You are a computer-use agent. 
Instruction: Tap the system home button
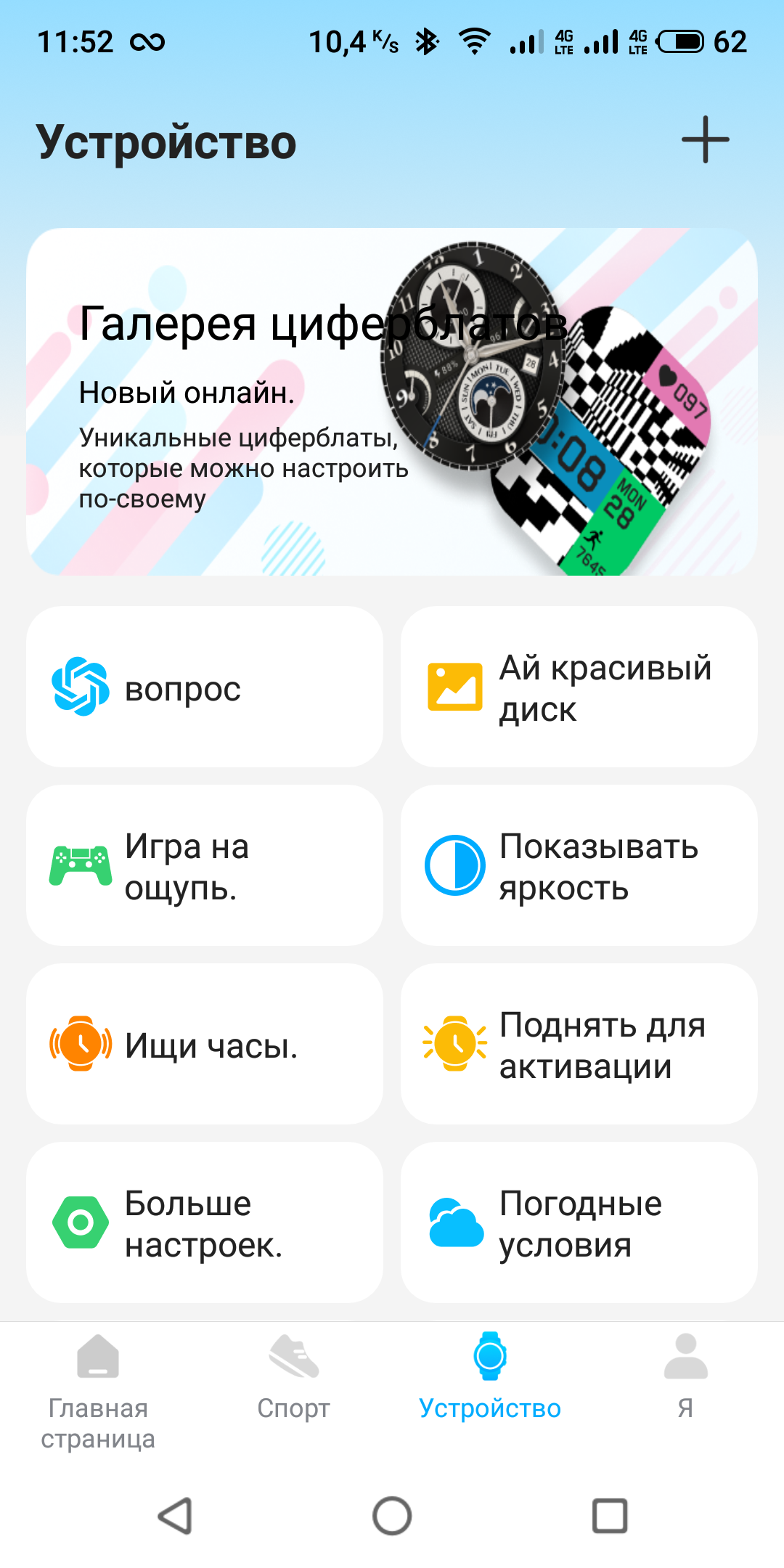392,1516
